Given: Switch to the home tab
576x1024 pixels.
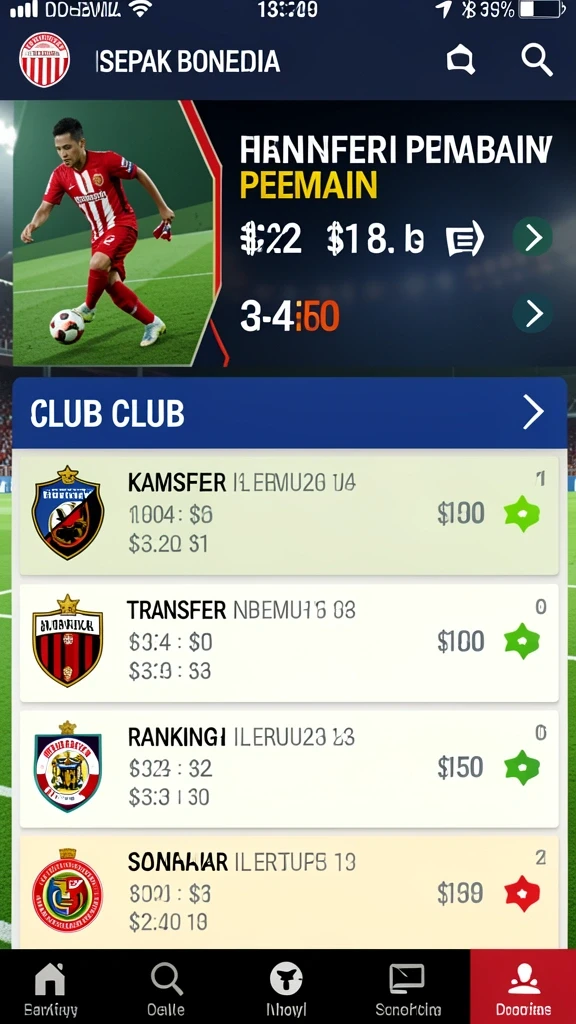Looking at the screenshot, I should pyautogui.click(x=50, y=987).
